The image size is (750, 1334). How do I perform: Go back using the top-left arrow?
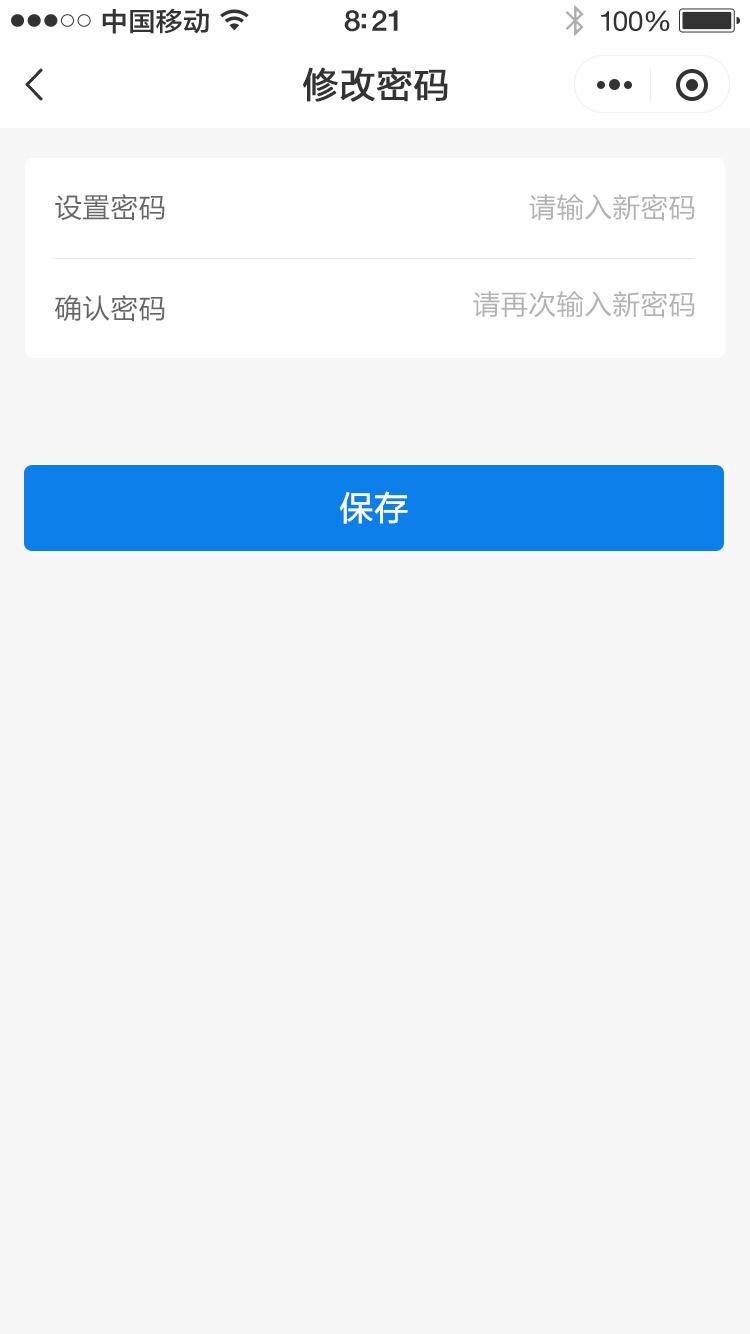coord(34,85)
